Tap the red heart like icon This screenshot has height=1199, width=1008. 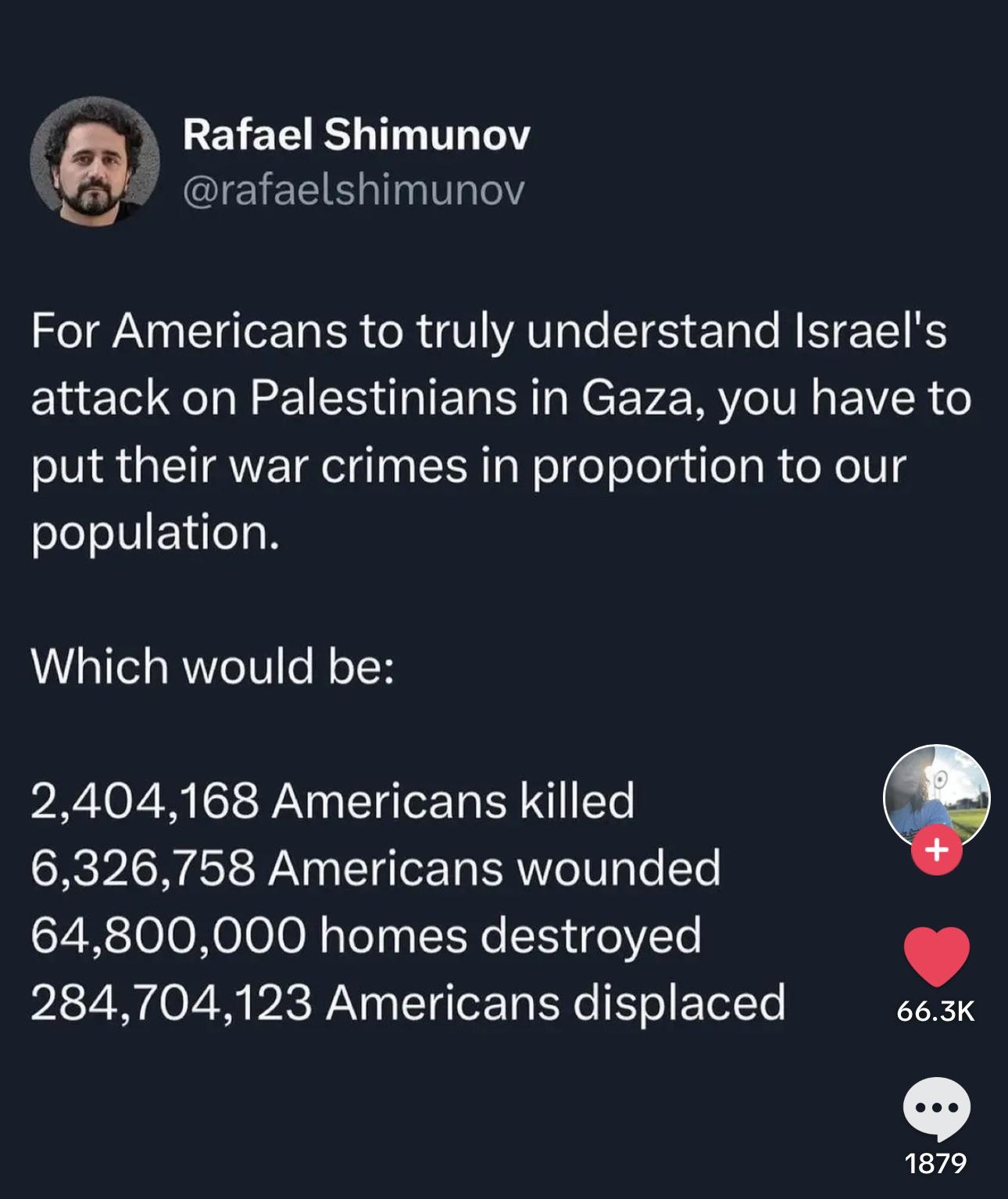click(936, 956)
